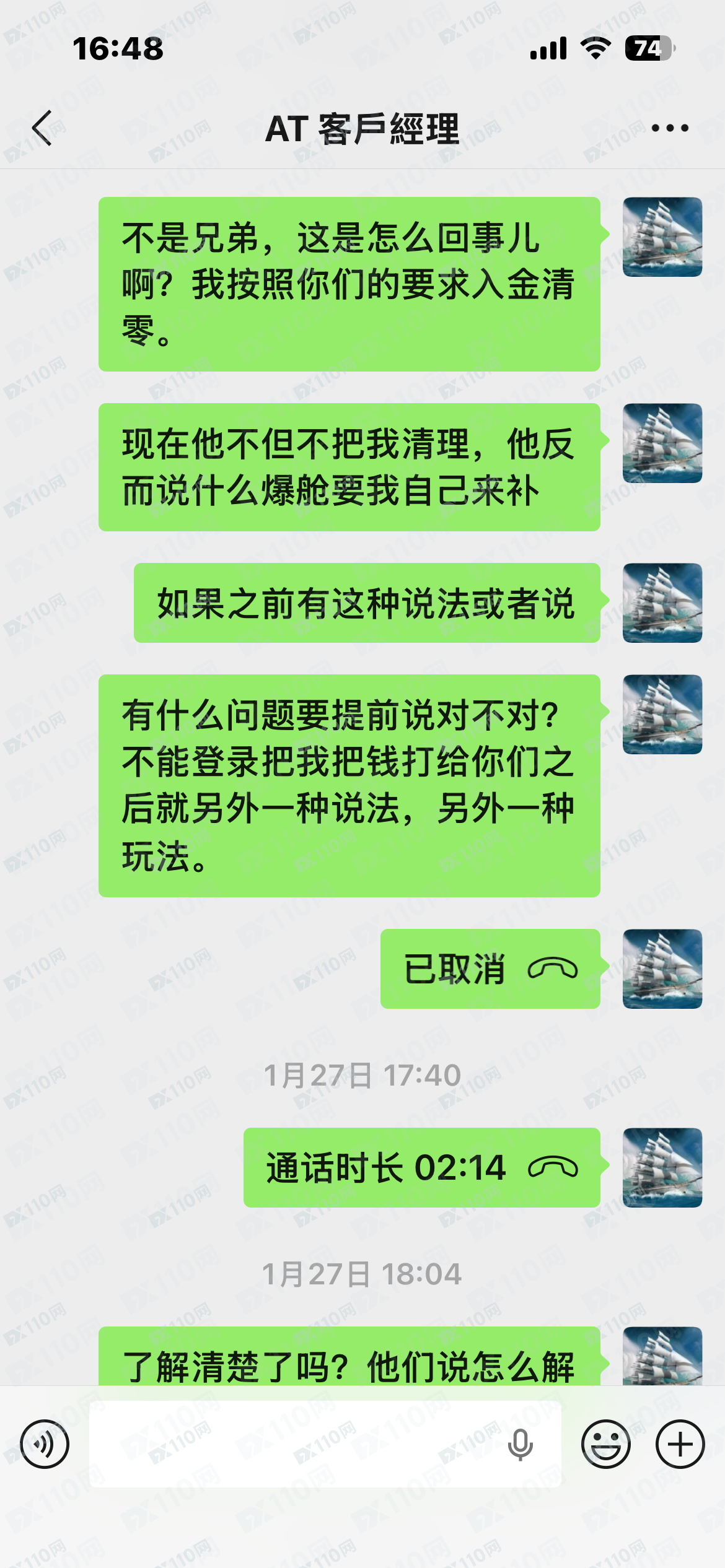Redial from the 已取消 call bubble

[490, 969]
